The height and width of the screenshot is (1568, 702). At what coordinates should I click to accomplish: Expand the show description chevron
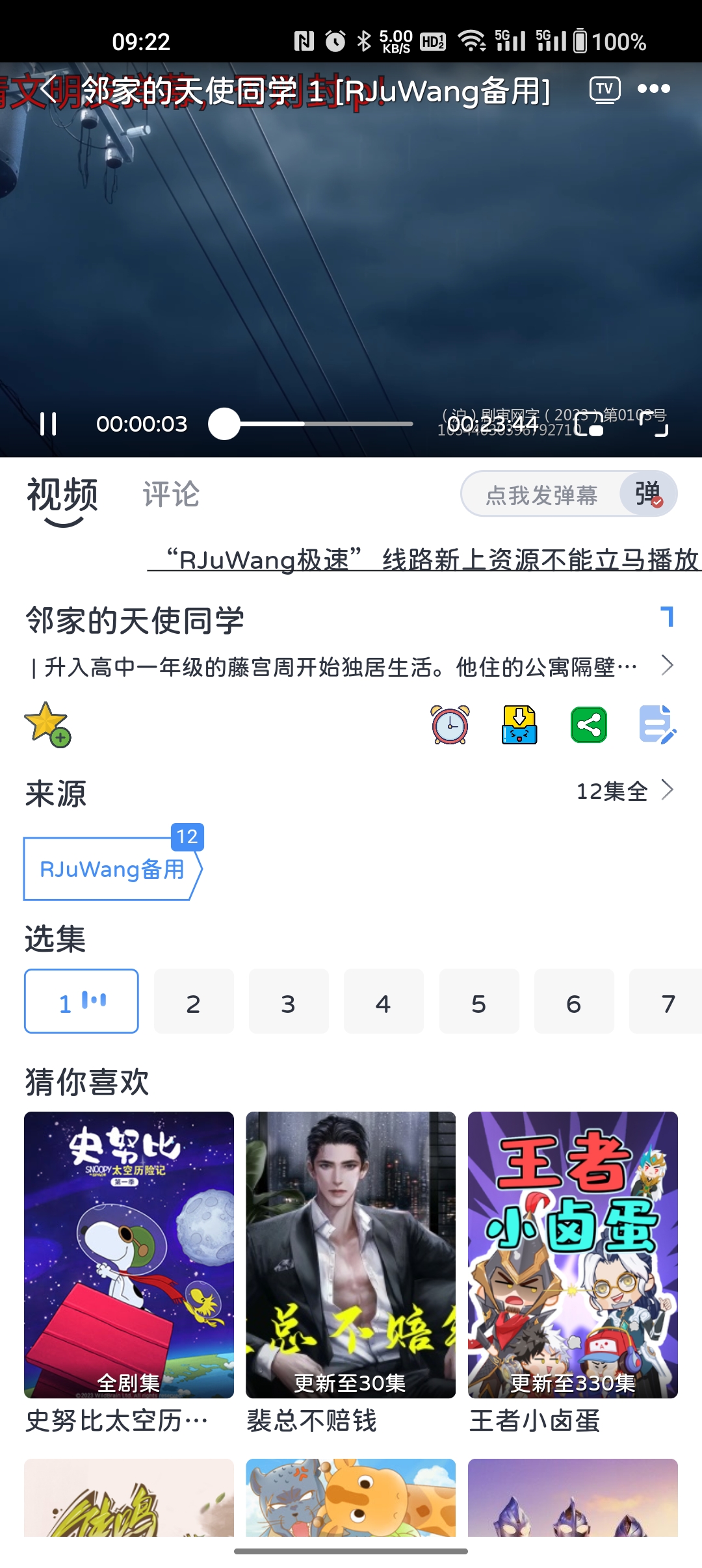click(x=667, y=666)
